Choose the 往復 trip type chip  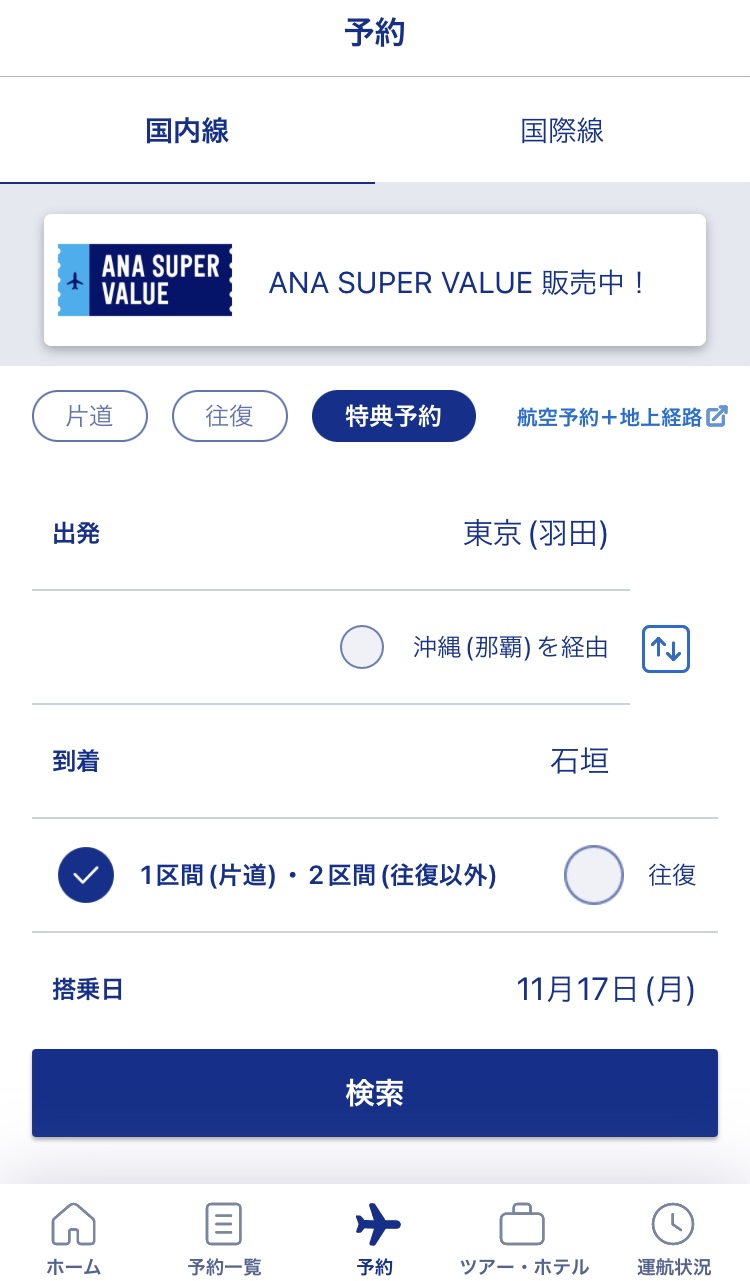pyautogui.click(x=230, y=416)
